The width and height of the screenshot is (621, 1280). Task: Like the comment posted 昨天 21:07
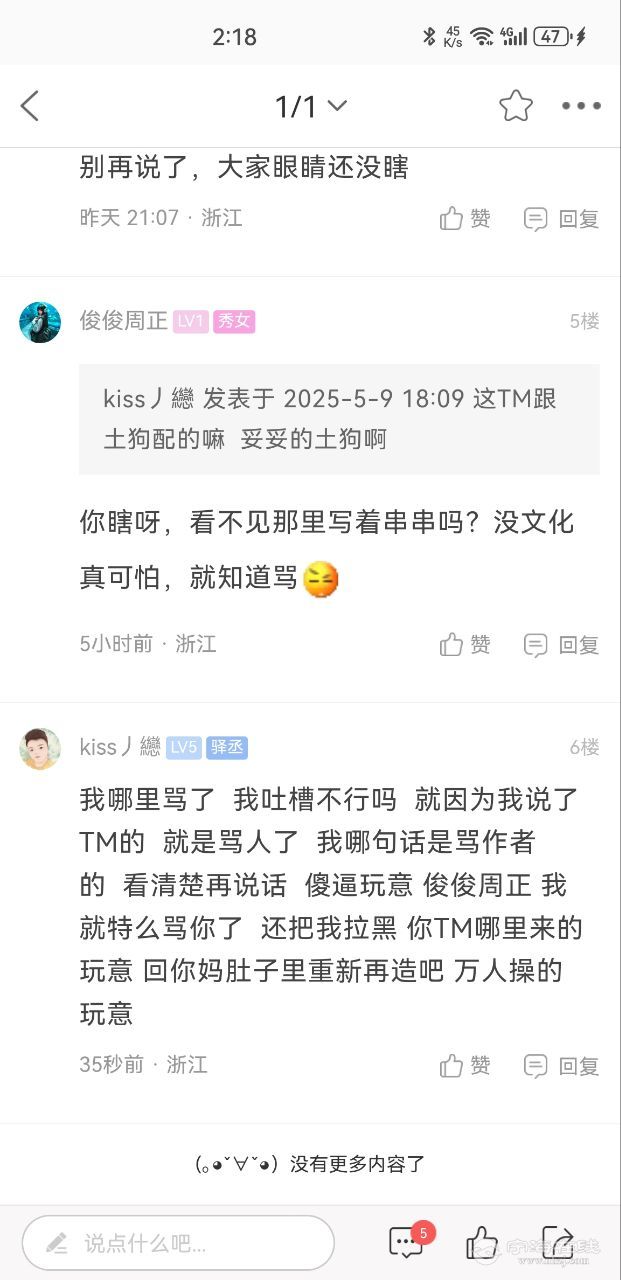coord(465,218)
